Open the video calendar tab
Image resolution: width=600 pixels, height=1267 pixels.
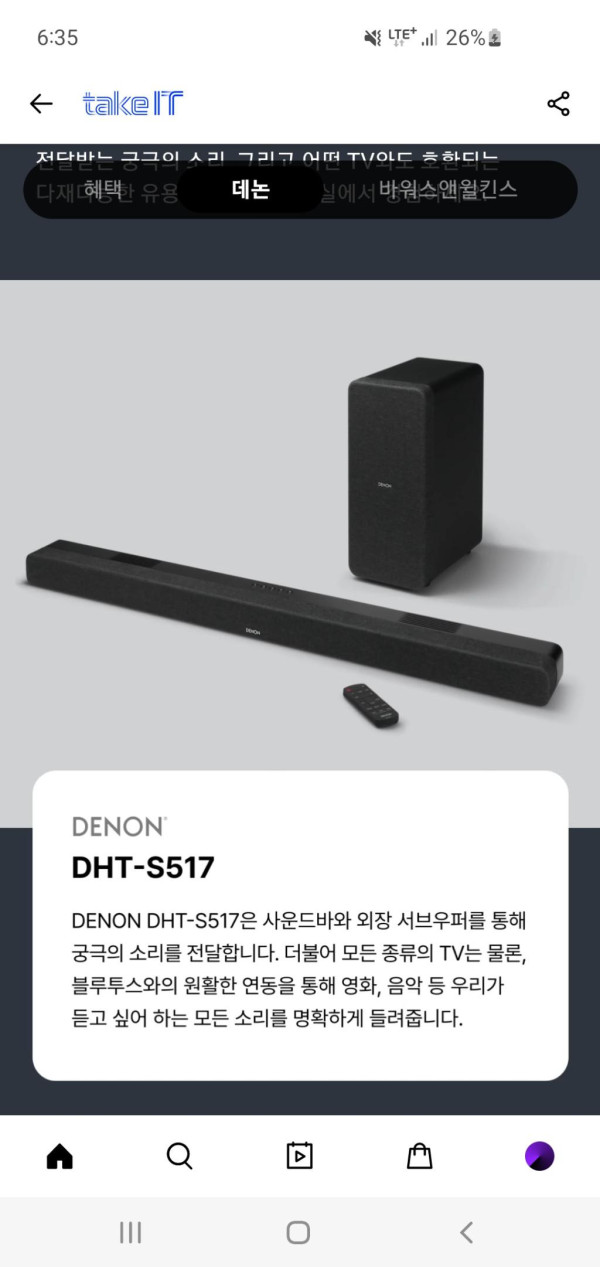[299, 1156]
